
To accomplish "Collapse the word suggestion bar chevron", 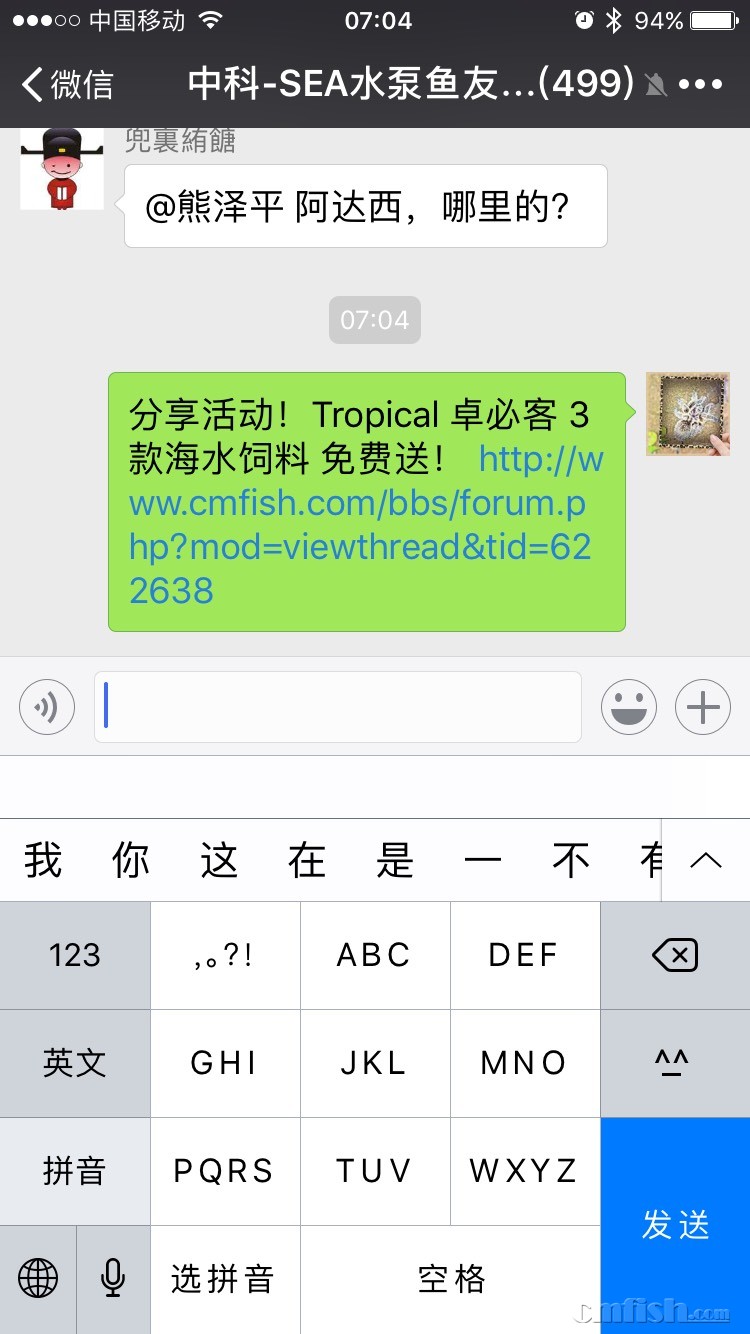I will (706, 860).
